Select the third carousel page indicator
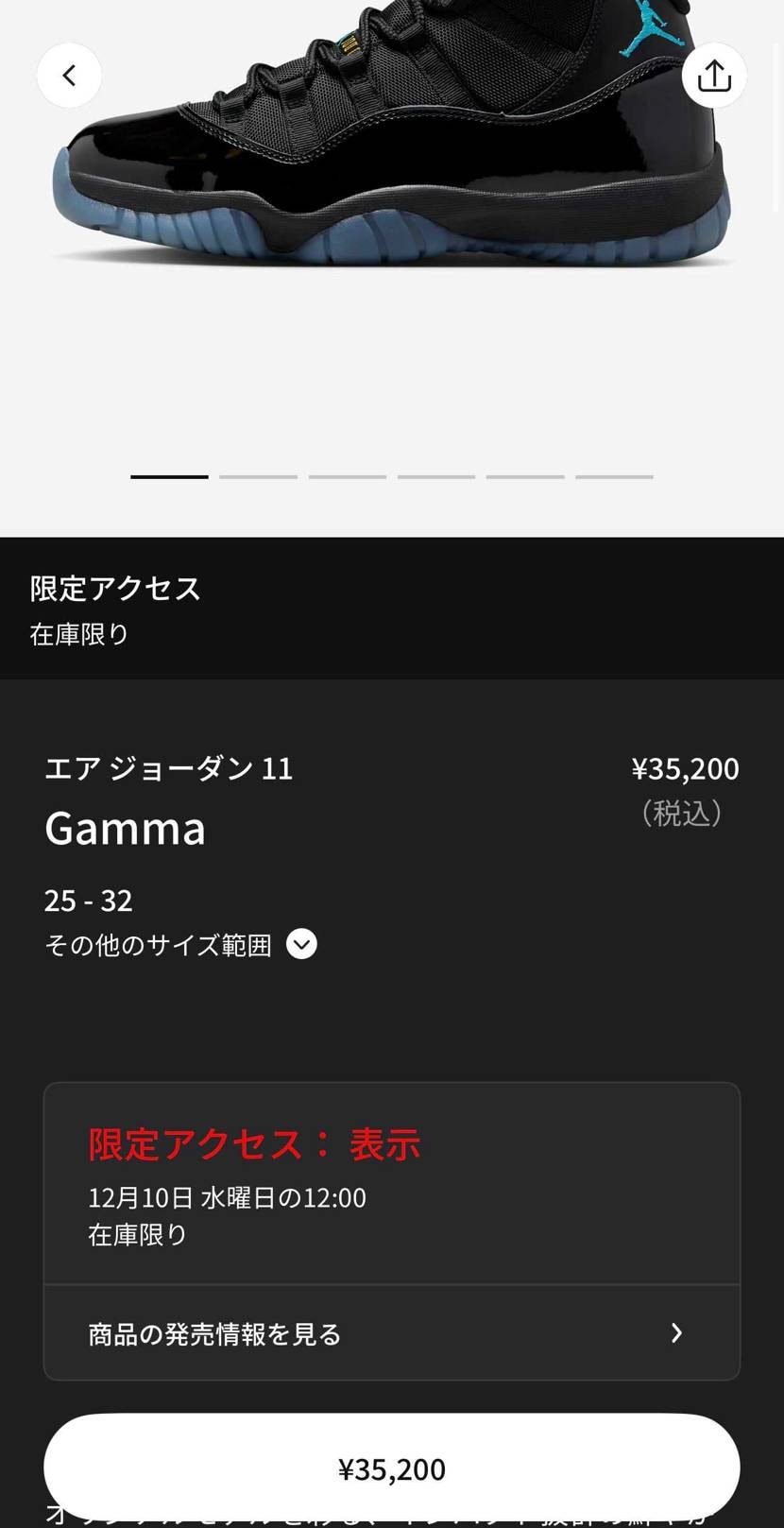This screenshot has height=1528, width=784. point(347,477)
